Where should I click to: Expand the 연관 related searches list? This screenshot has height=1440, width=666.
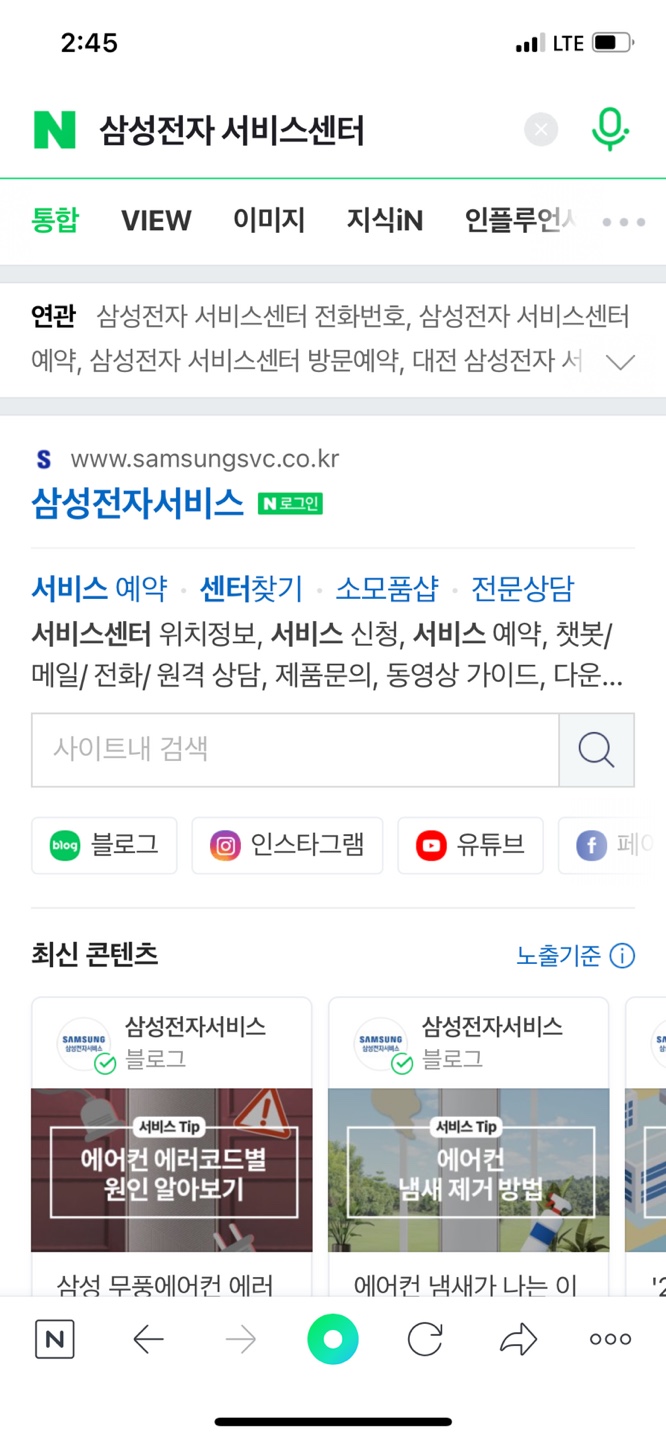pos(621,361)
